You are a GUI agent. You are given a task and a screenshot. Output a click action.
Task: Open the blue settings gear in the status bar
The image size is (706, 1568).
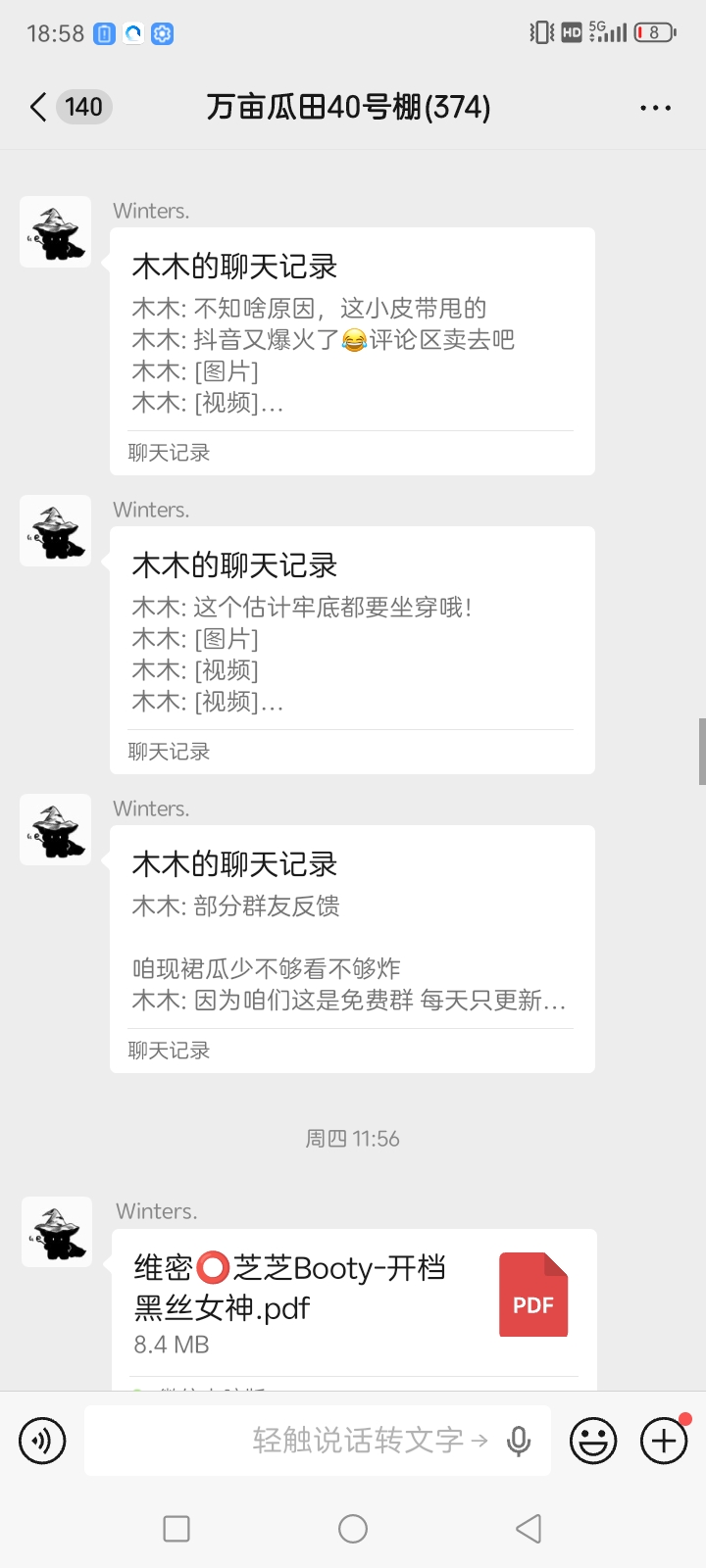click(162, 33)
